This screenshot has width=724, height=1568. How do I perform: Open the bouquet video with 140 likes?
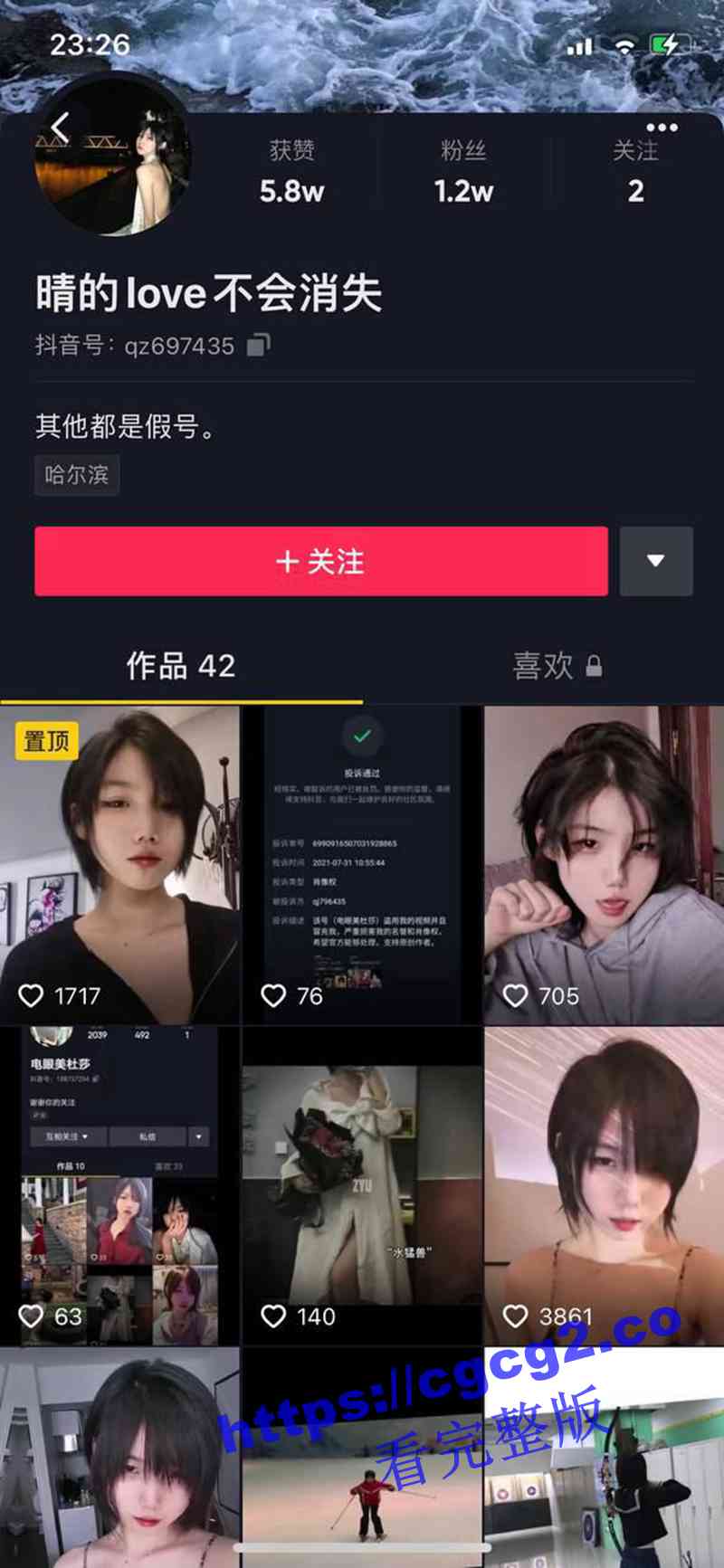pyautogui.click(x=362, y=1185)
